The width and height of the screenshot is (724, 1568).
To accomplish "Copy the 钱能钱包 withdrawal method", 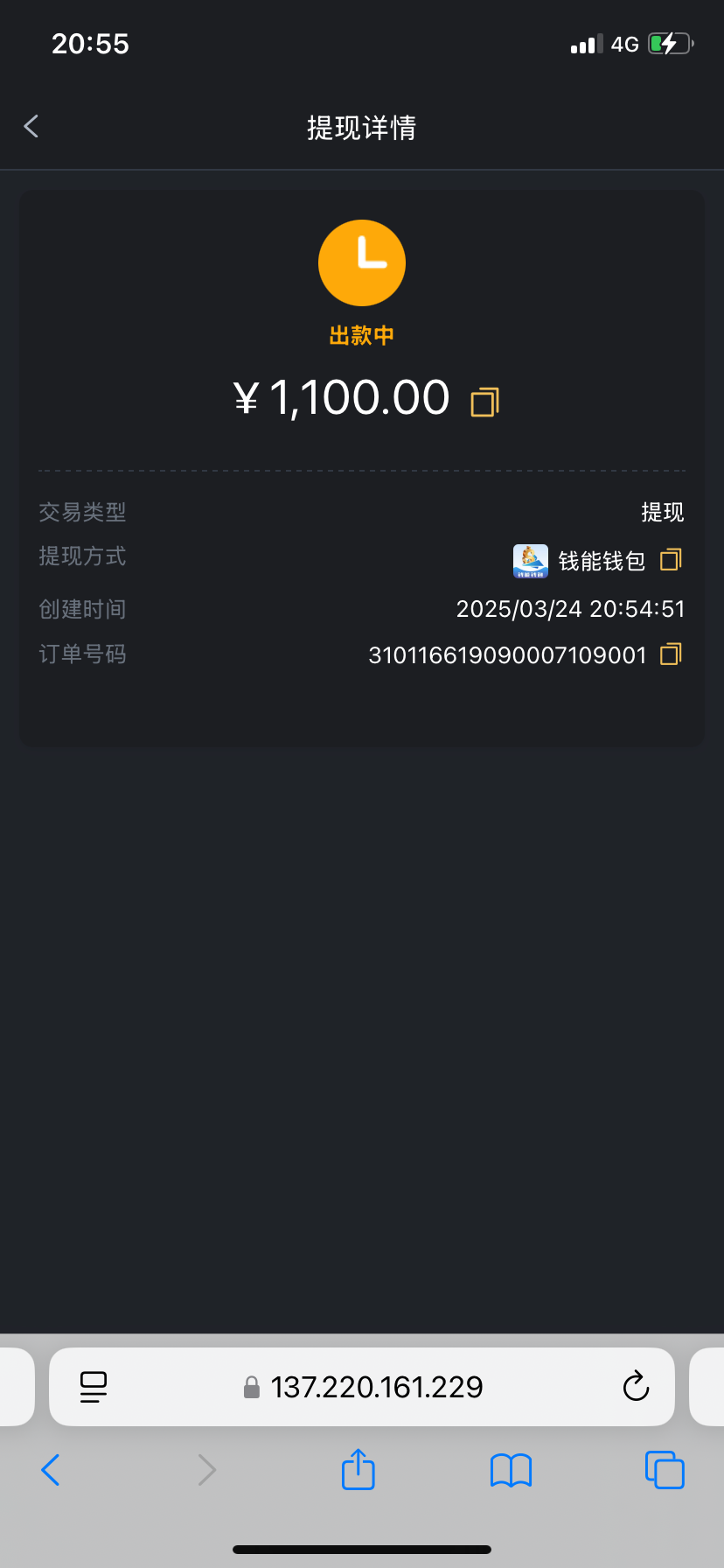I will [x=671, y=560].
